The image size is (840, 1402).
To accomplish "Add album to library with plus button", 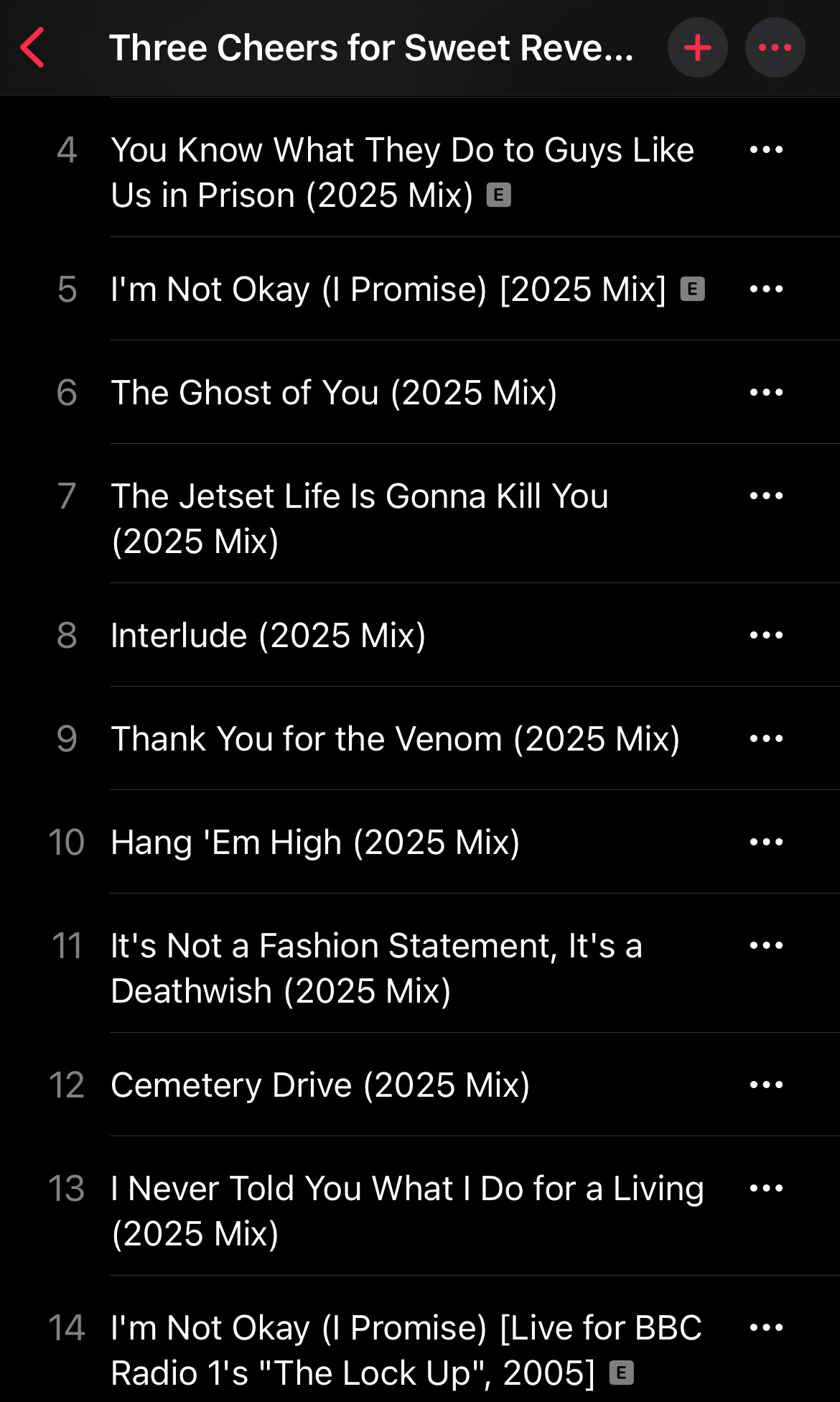I will point(697,47).
